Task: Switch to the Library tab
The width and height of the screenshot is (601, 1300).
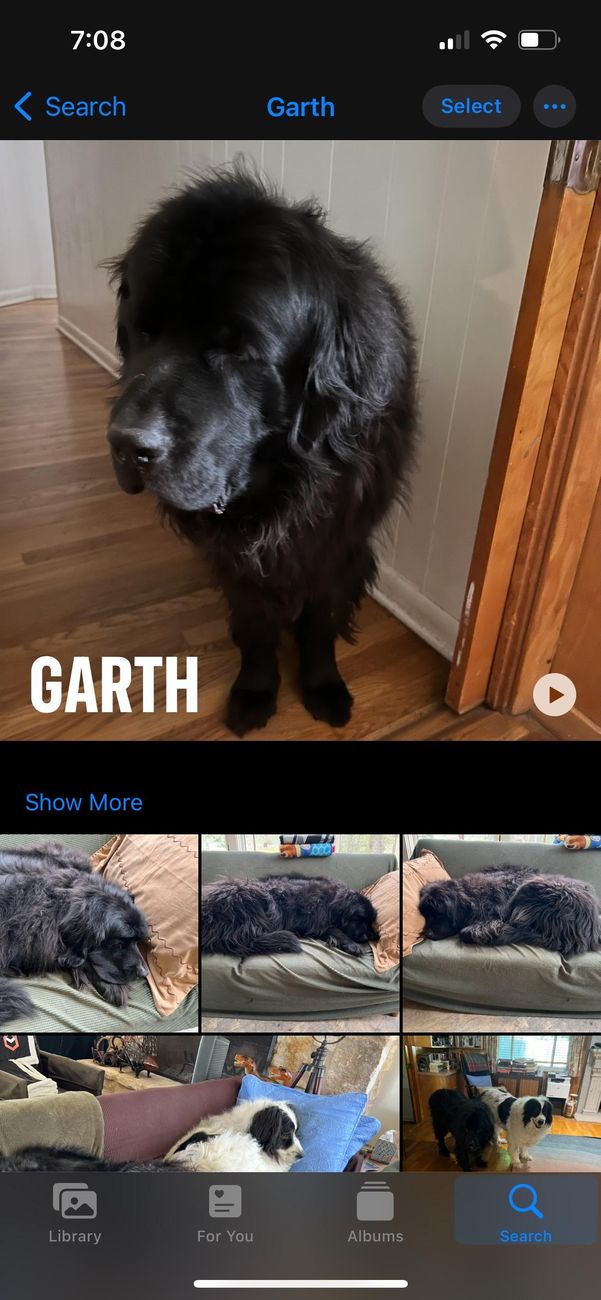Action: pos(75,1214)
